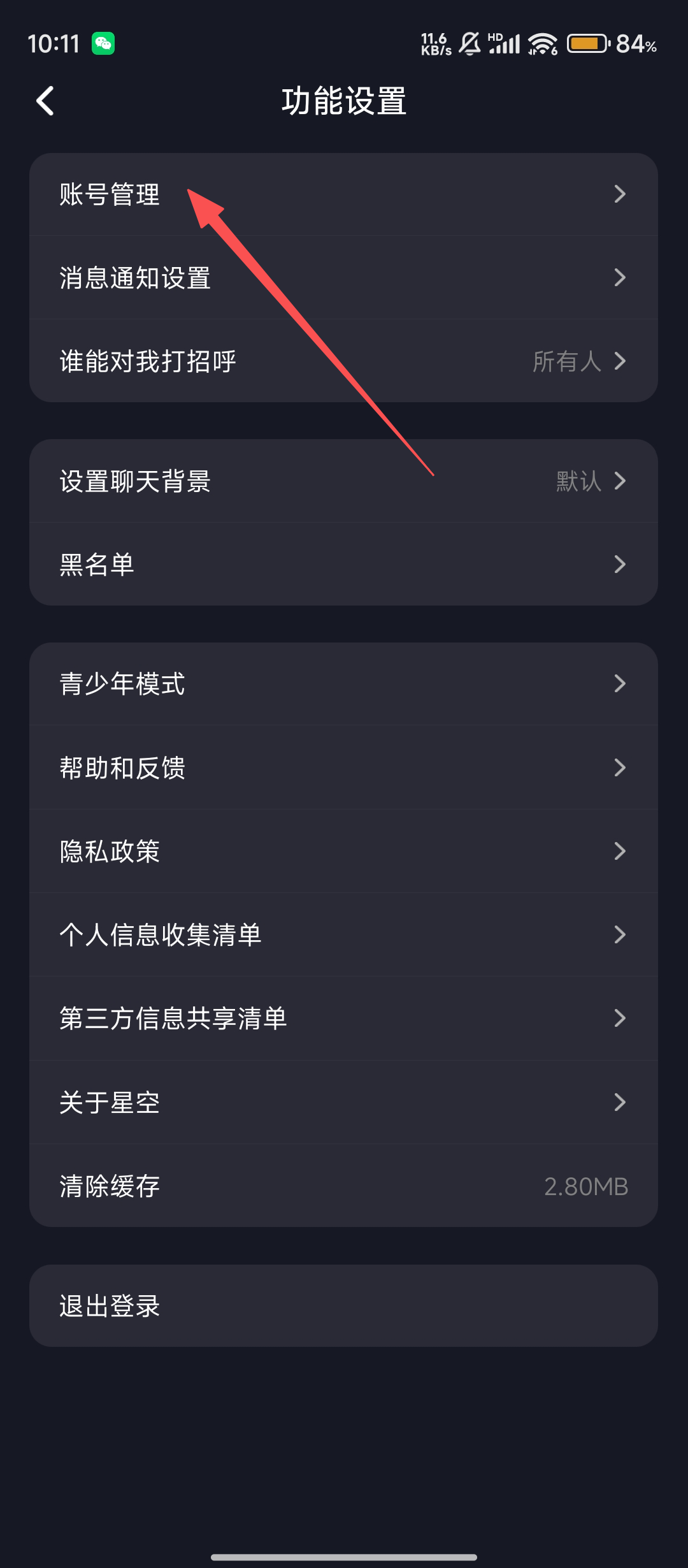Open 青少年模式

pyautogui.click(x=343, y=684)
